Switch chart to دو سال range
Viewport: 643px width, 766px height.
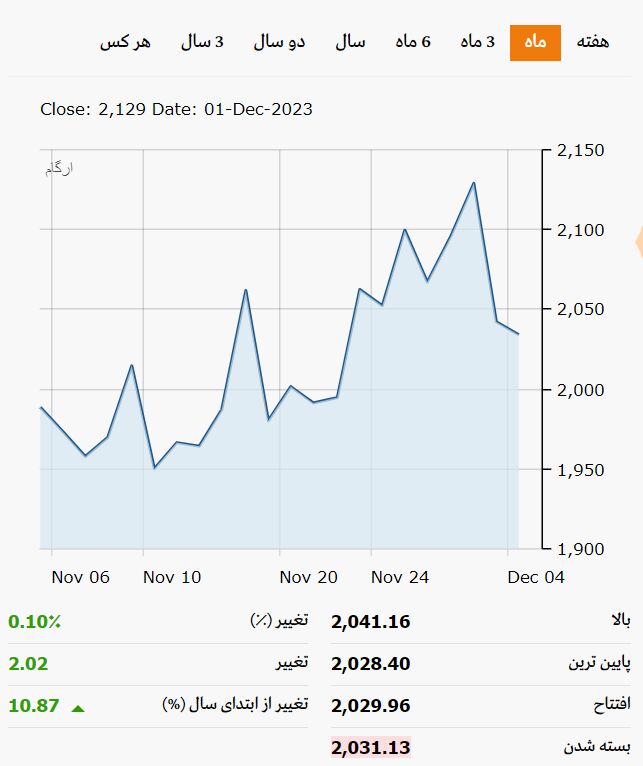coord(279,42)
